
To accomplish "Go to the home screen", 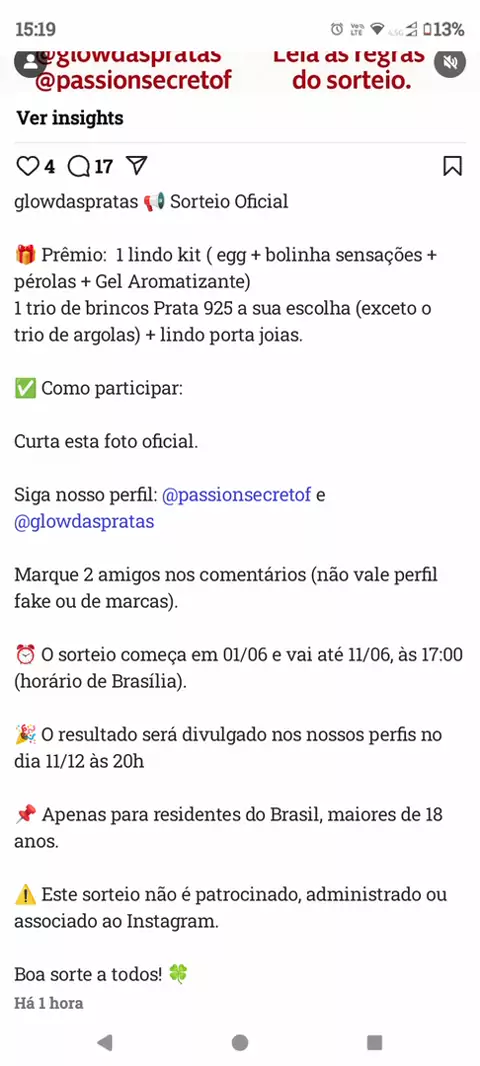I will pos(239,1042).
